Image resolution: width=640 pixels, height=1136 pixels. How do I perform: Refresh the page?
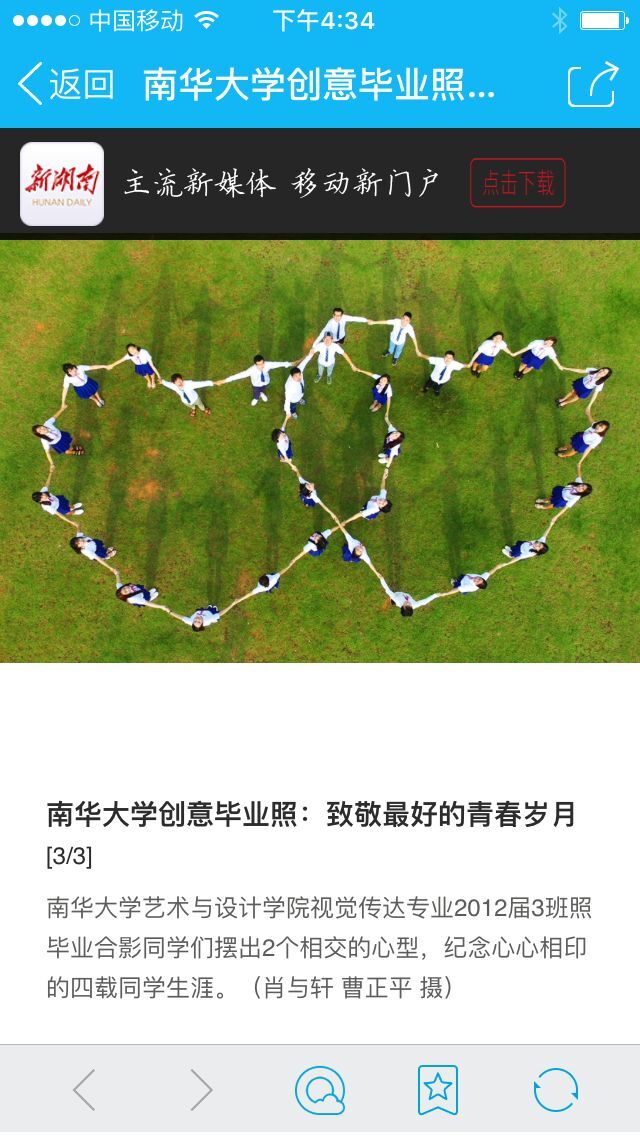point(555,1090)
